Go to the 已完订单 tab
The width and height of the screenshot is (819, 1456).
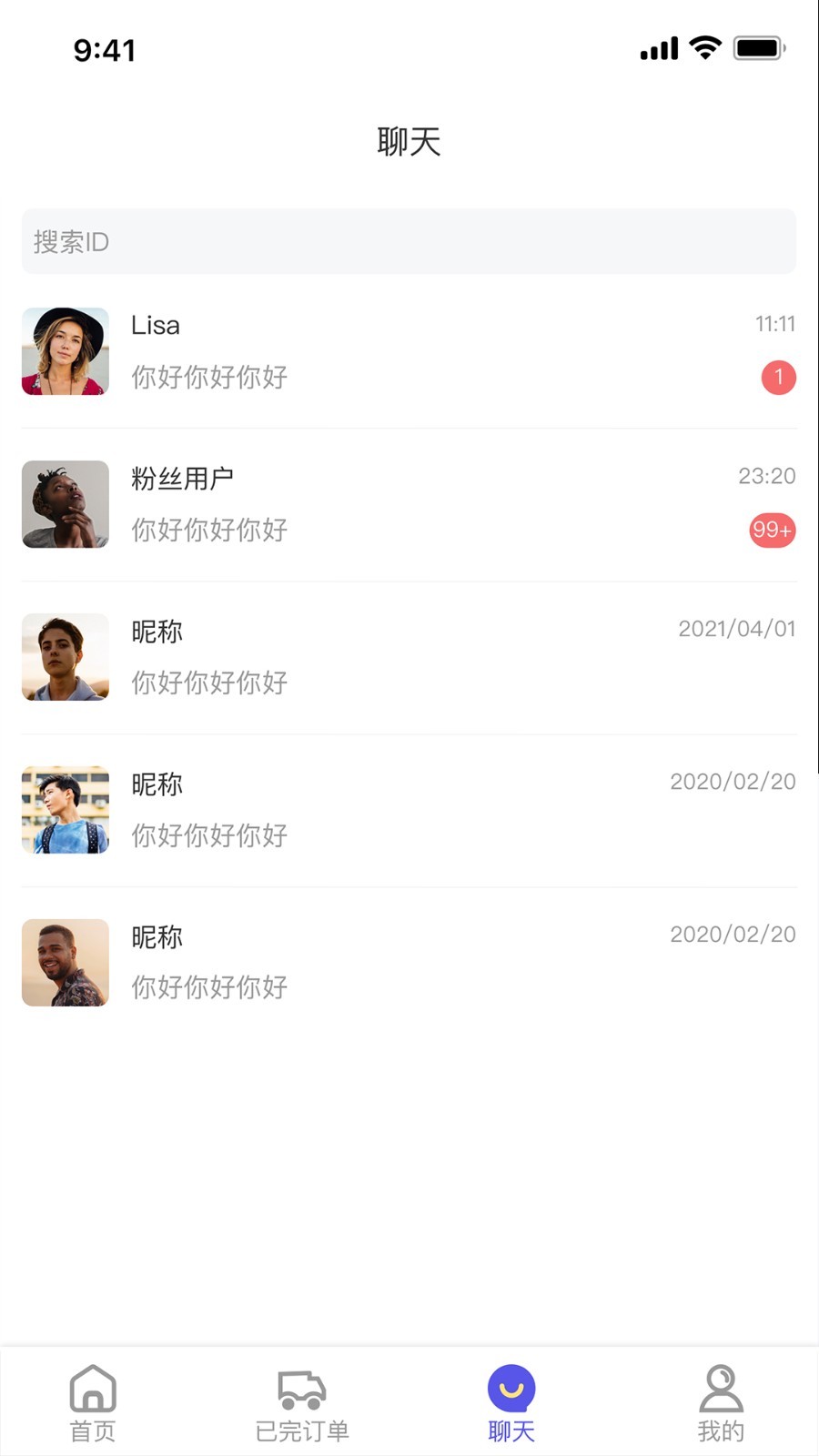click(302, 1402)
